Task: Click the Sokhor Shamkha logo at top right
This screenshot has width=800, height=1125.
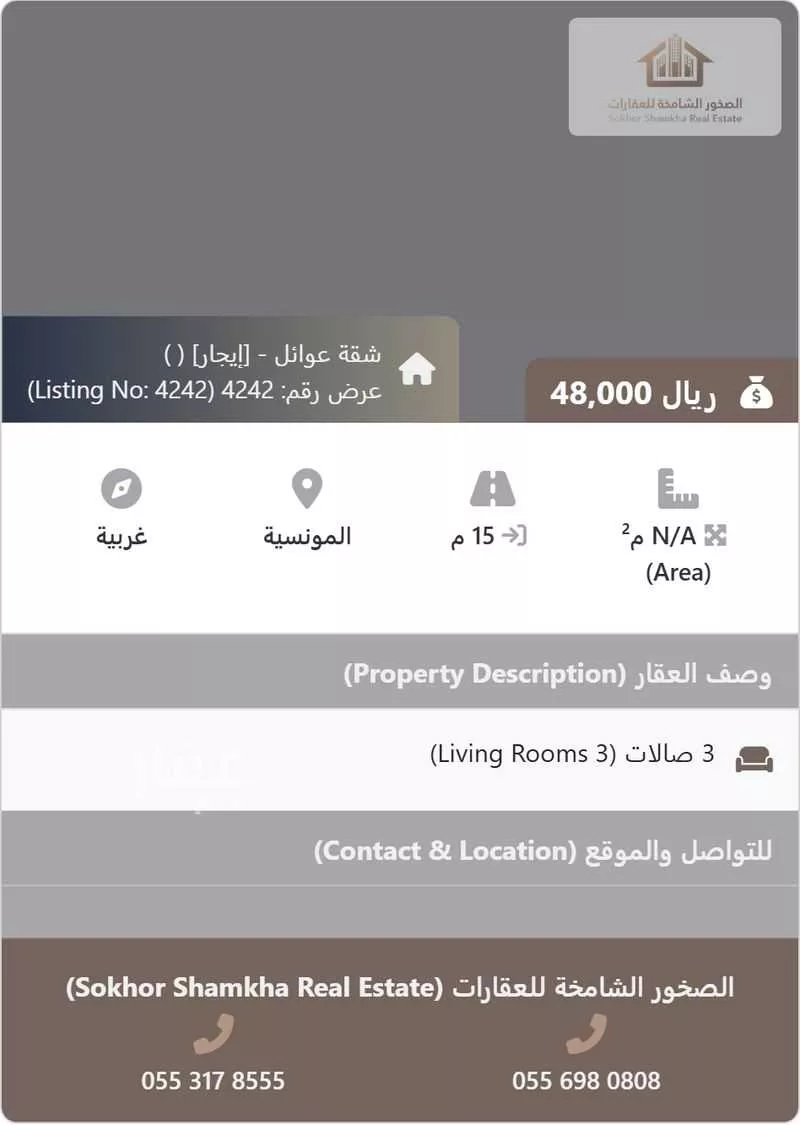Action: (674, 75)
